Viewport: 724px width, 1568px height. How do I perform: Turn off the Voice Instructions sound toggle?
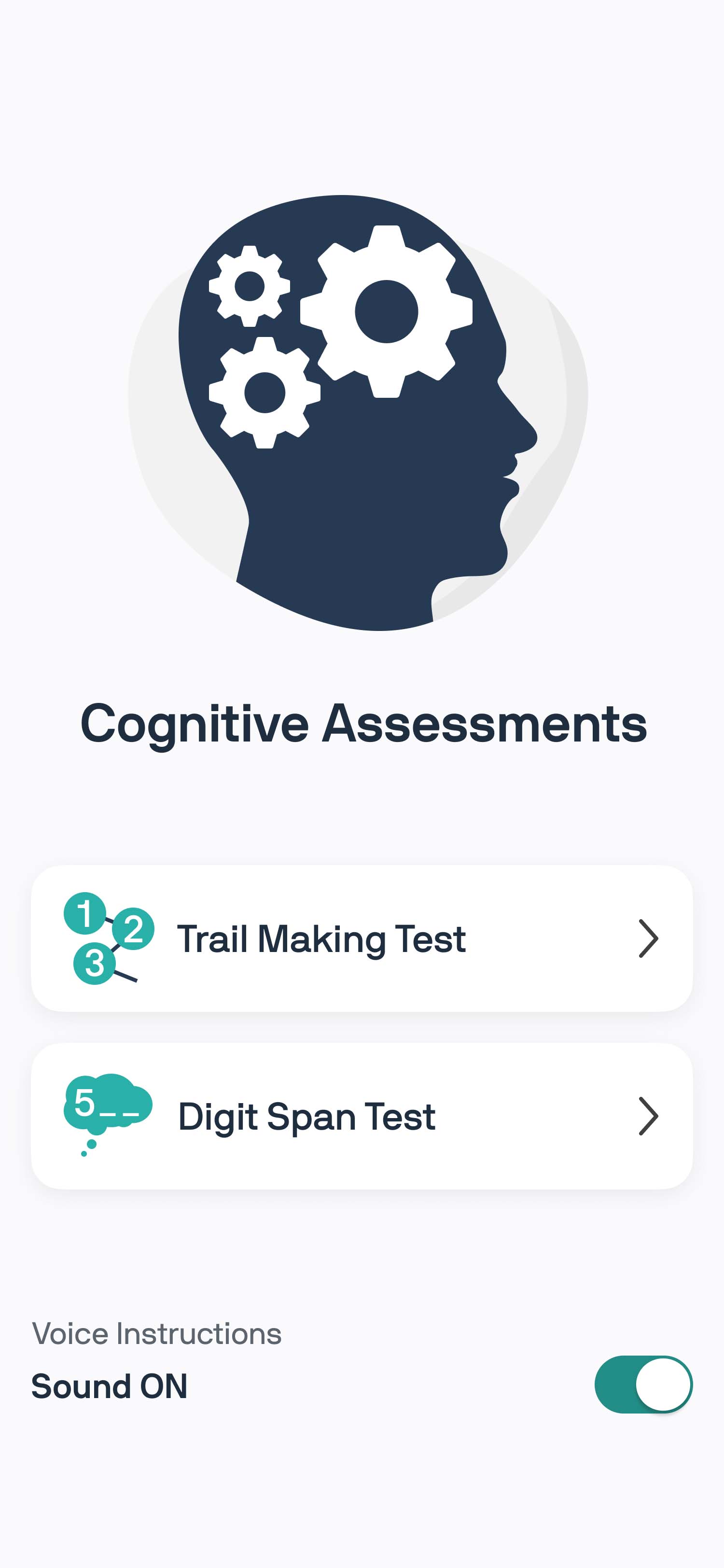pyautogui.click(x=643, y=1384)
